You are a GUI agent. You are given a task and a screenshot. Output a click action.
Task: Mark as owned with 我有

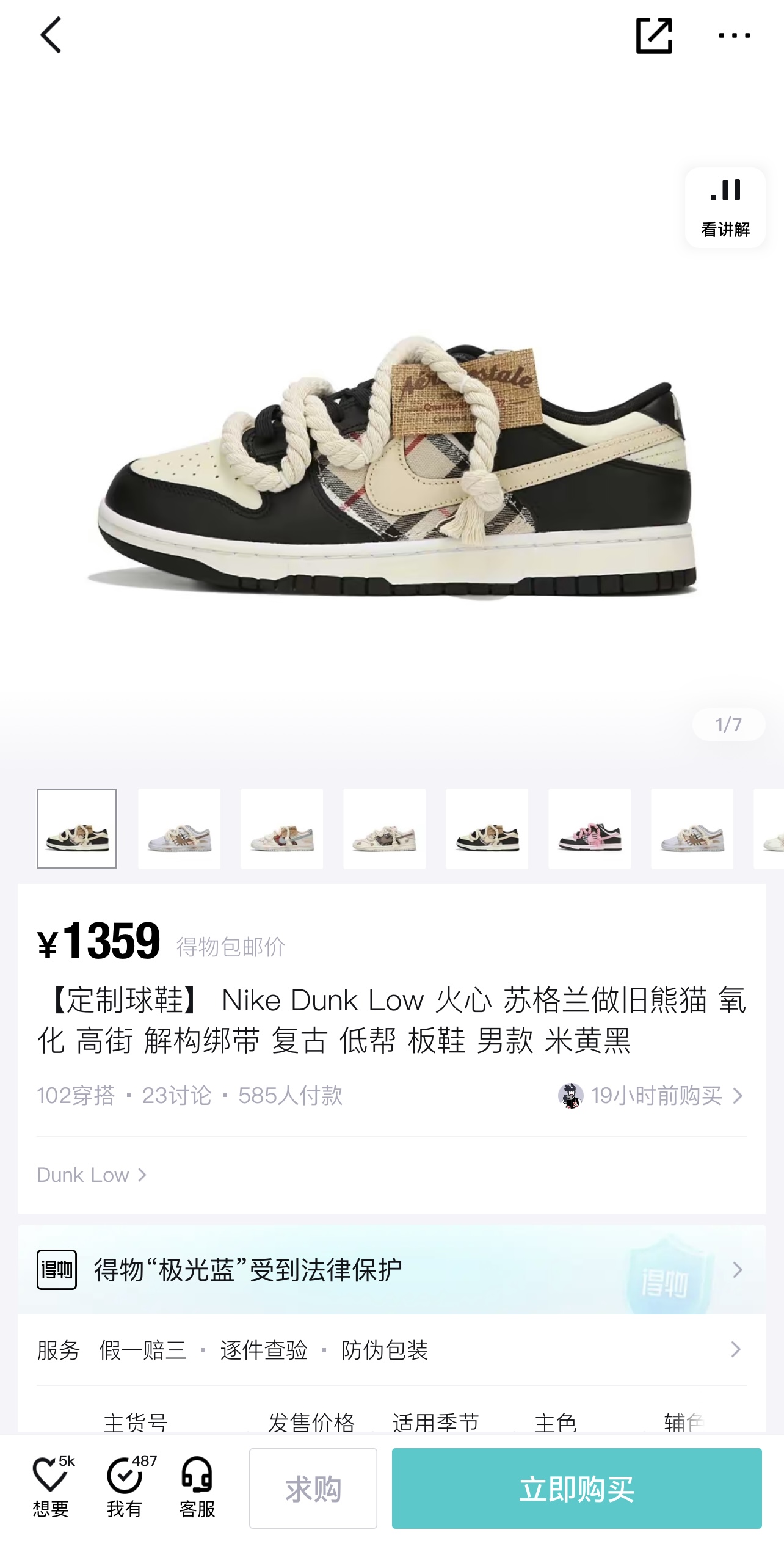[126, 1487]
